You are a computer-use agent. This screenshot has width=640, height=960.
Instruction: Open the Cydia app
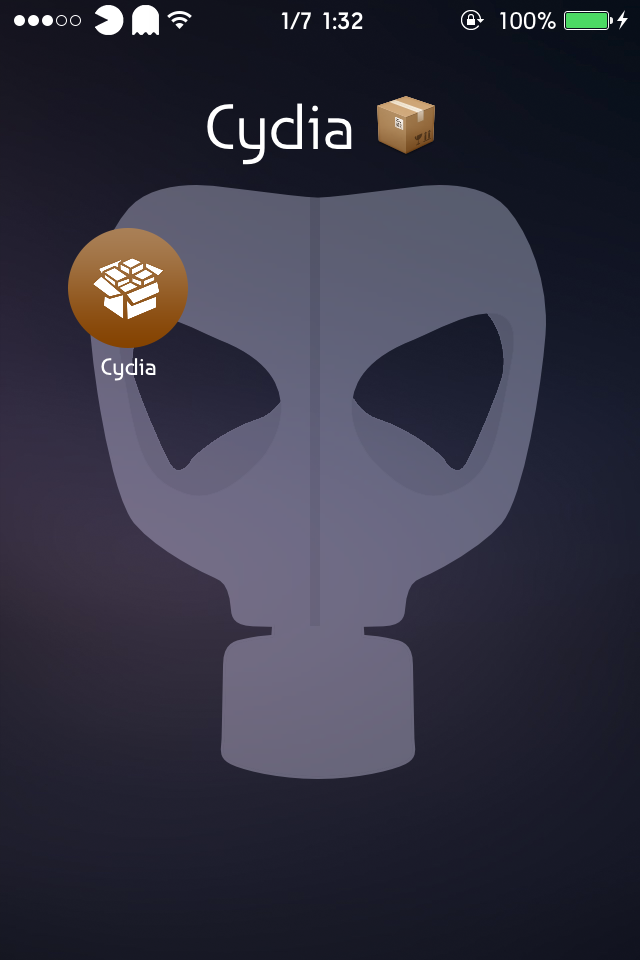point(128,288)
